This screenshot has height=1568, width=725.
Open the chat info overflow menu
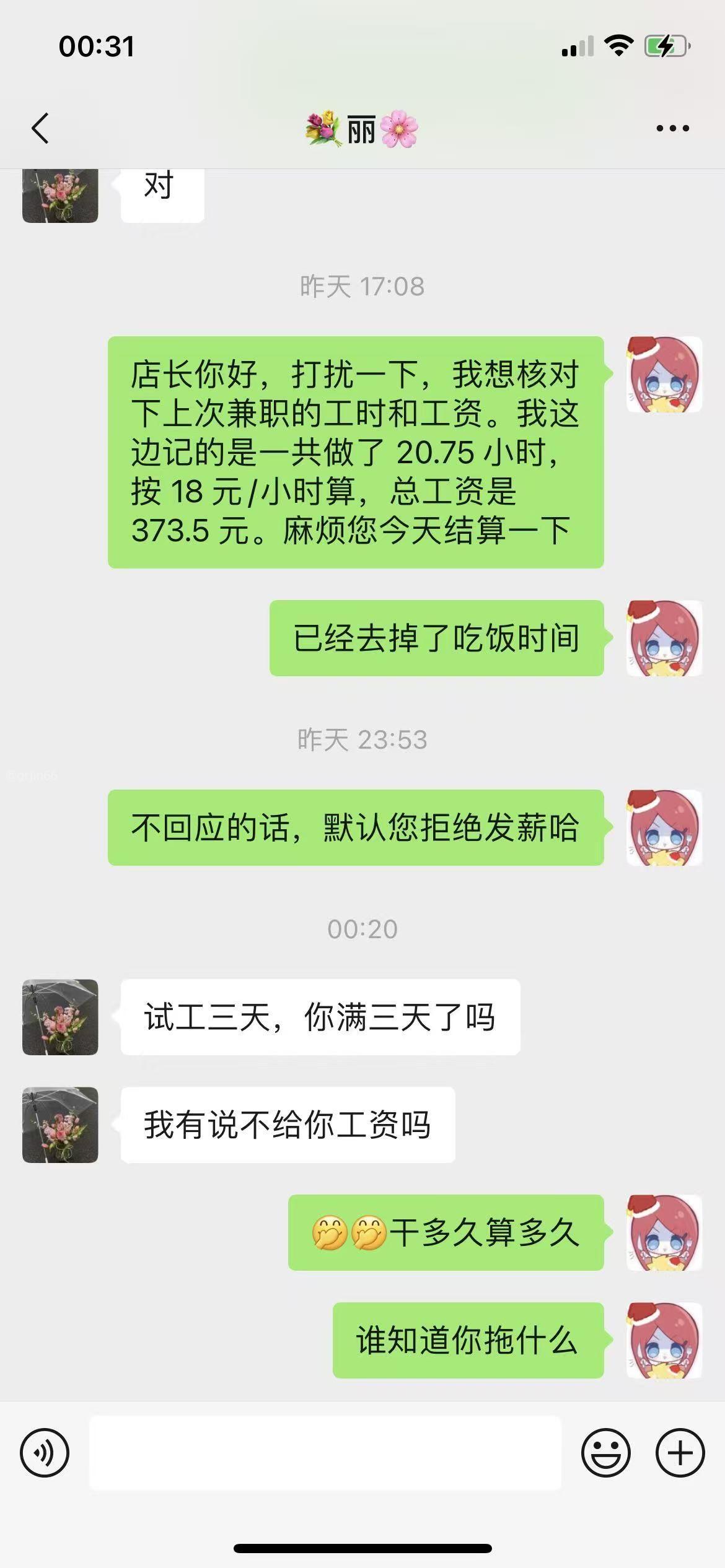coord(672,129)
